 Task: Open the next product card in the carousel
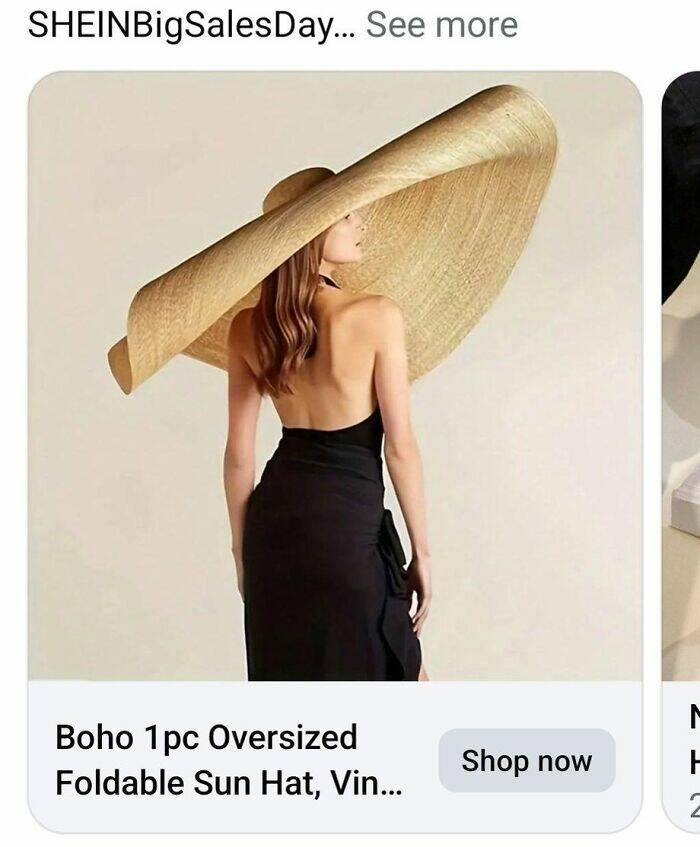pyautogui.click(x=681, y=452)
